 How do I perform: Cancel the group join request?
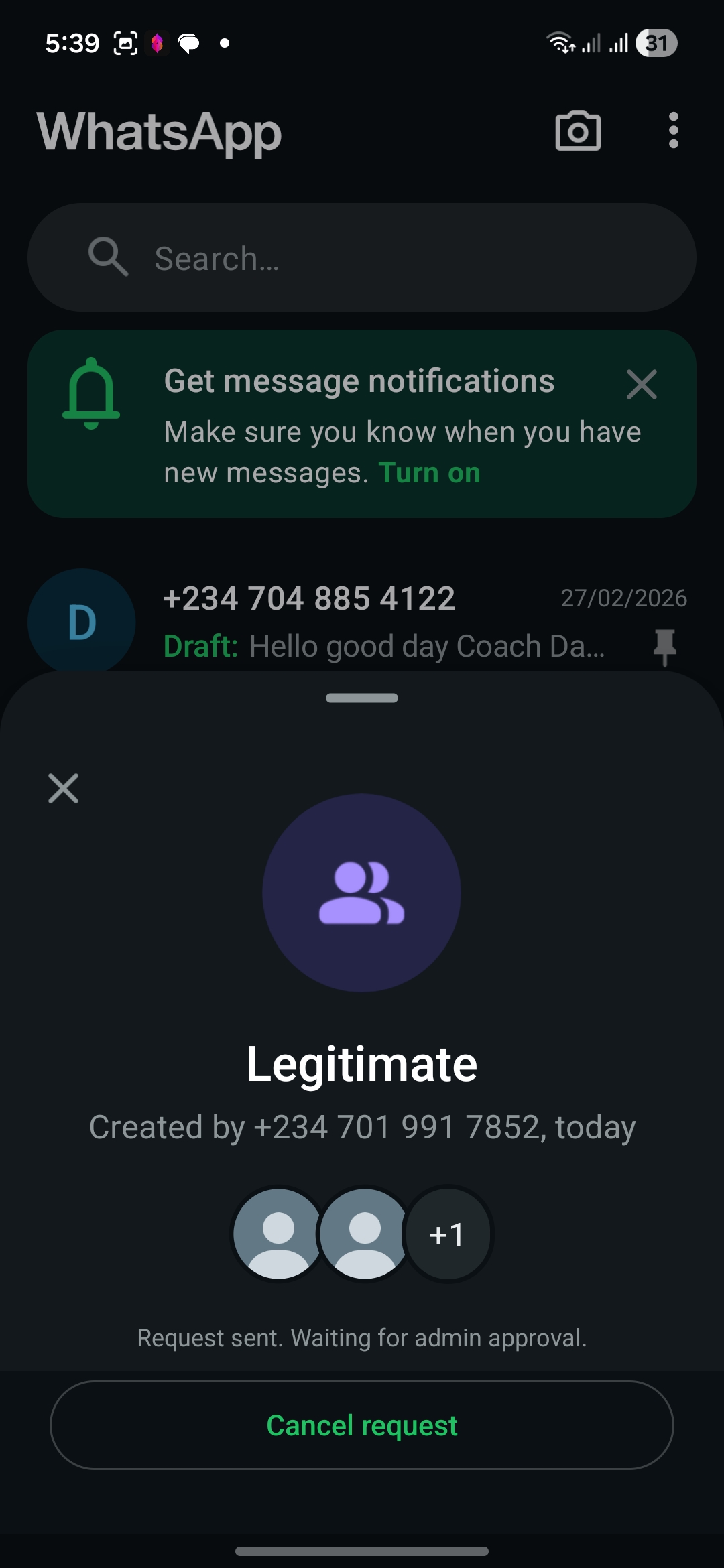(362, 1425)
